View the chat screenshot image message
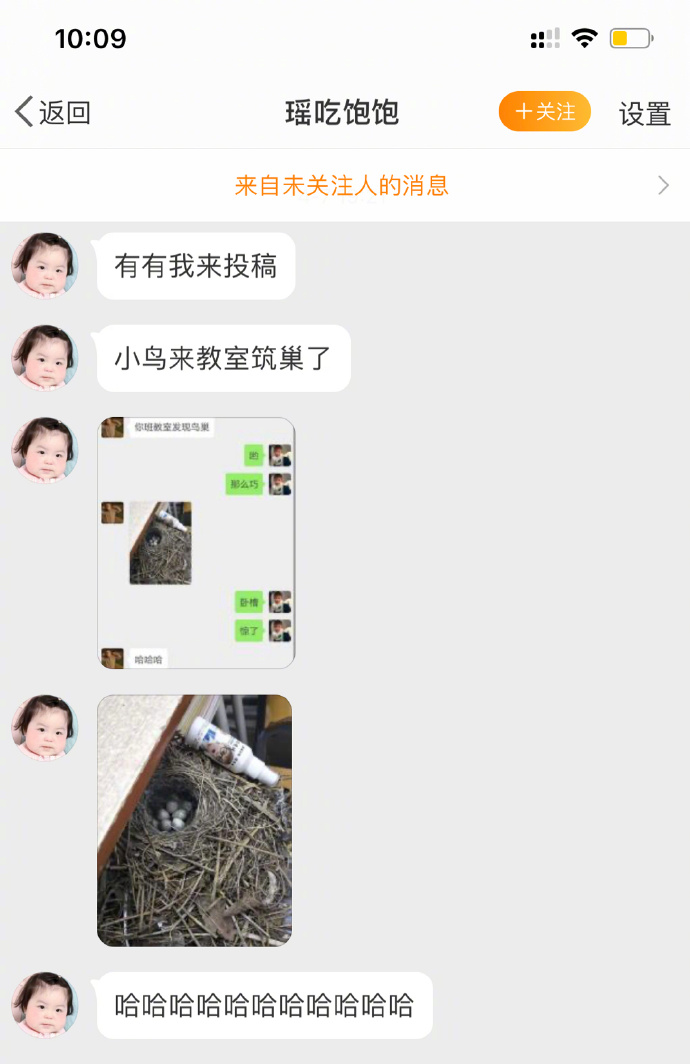This screenshot has width=690, height=1064. [196, 543]
